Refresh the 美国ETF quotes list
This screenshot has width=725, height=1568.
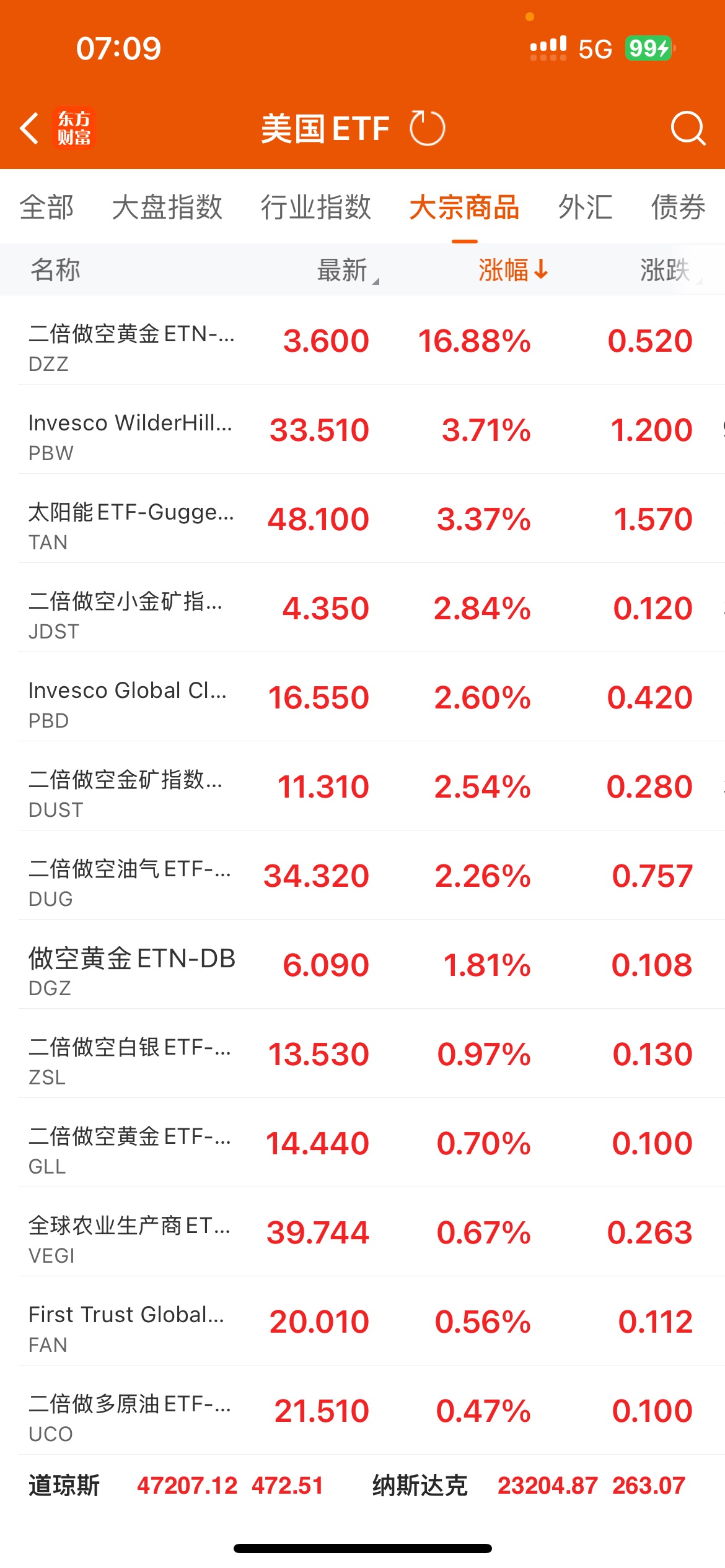point(427,128)
